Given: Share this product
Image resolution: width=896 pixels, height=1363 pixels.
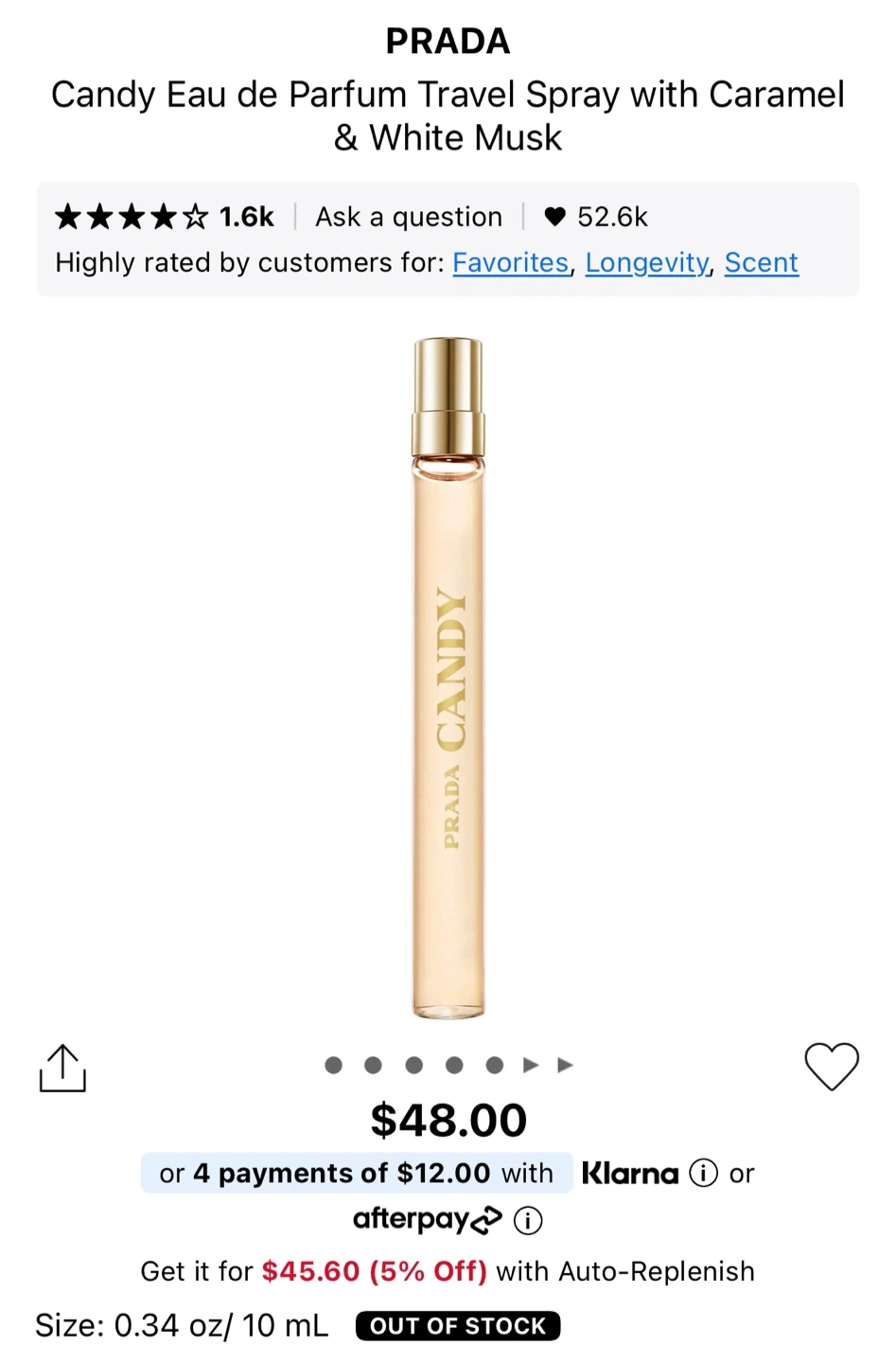Looking at the screenshot, I should (62, 1069).
